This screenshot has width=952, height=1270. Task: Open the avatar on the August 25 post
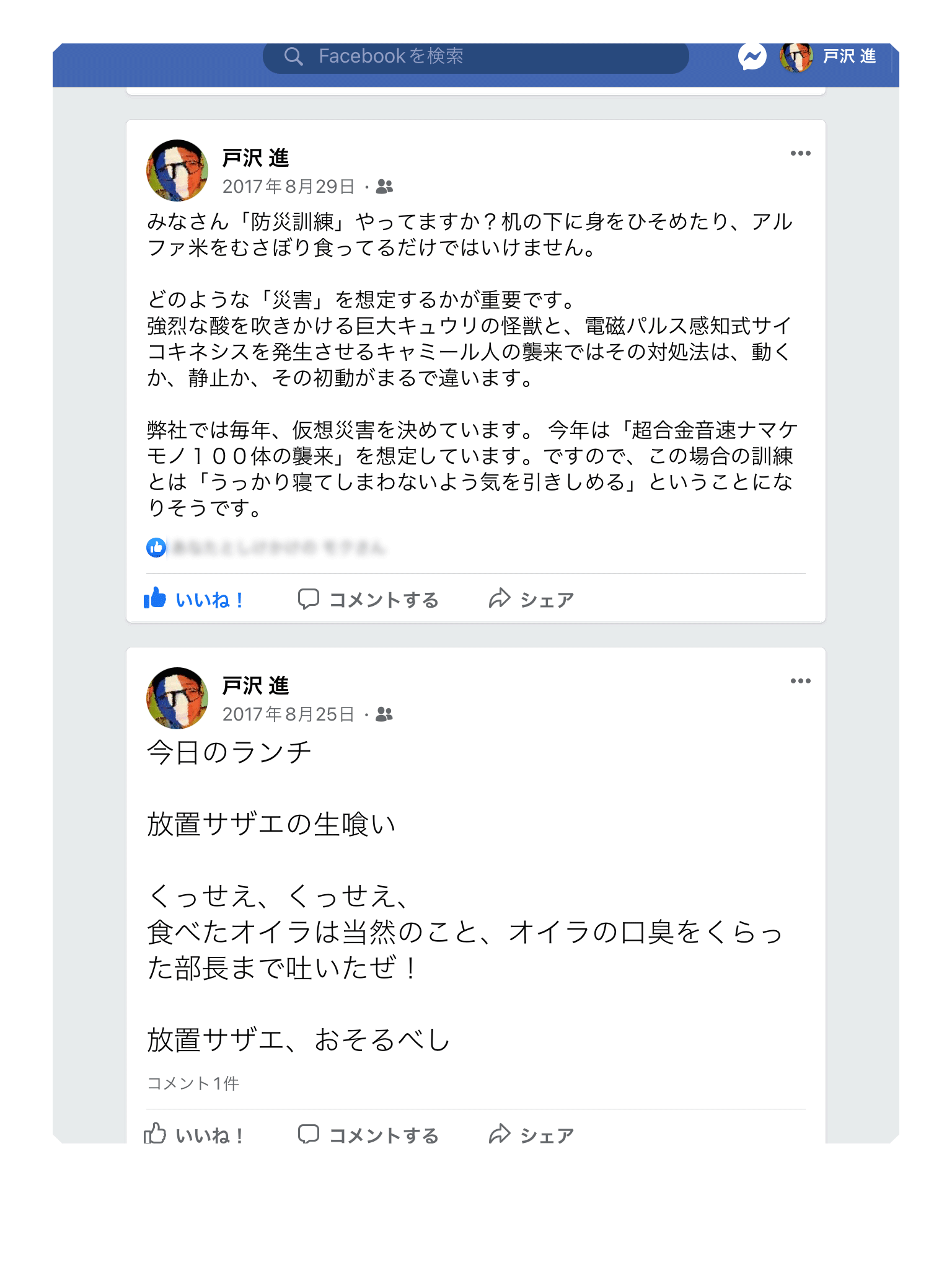(177, 698)
